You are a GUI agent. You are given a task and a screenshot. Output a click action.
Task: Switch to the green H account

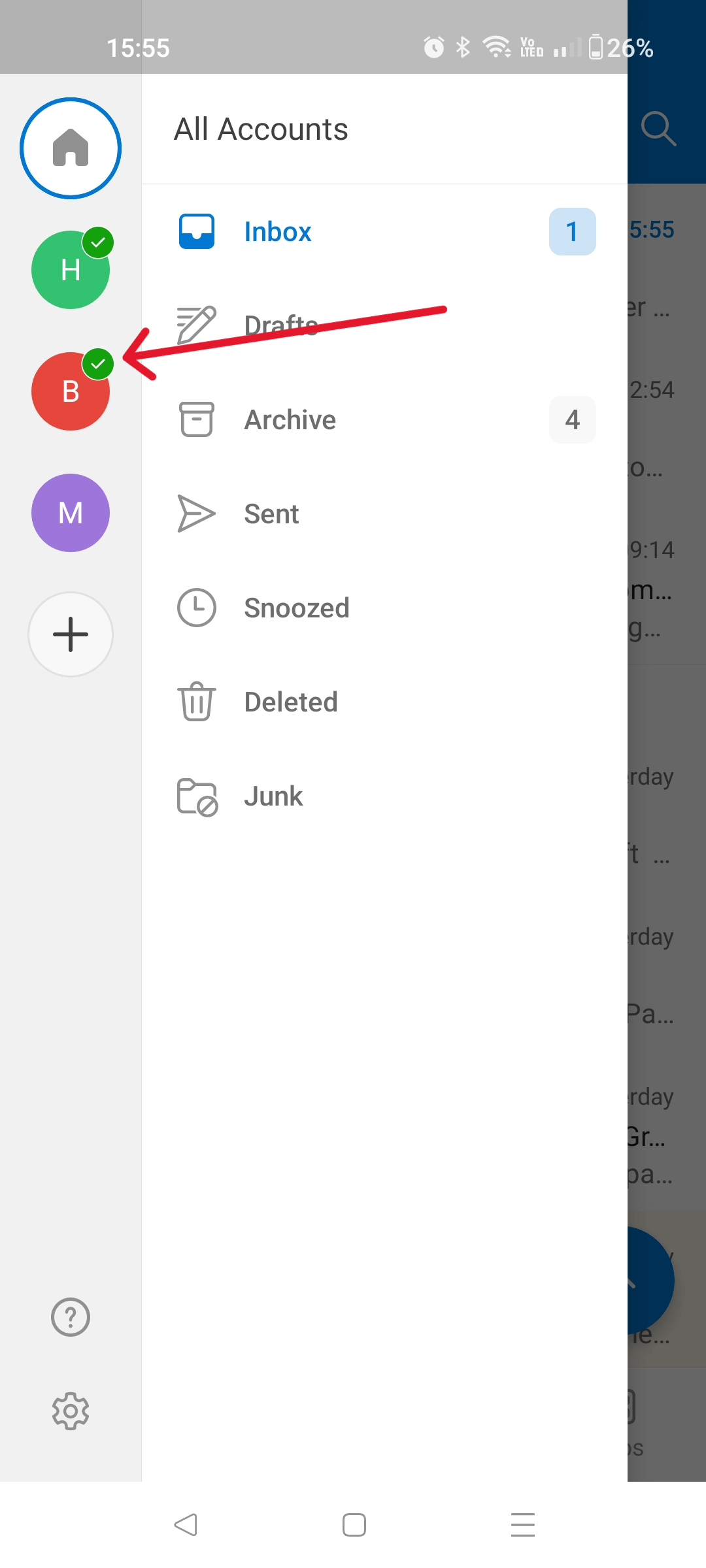[x=71, y=270]
